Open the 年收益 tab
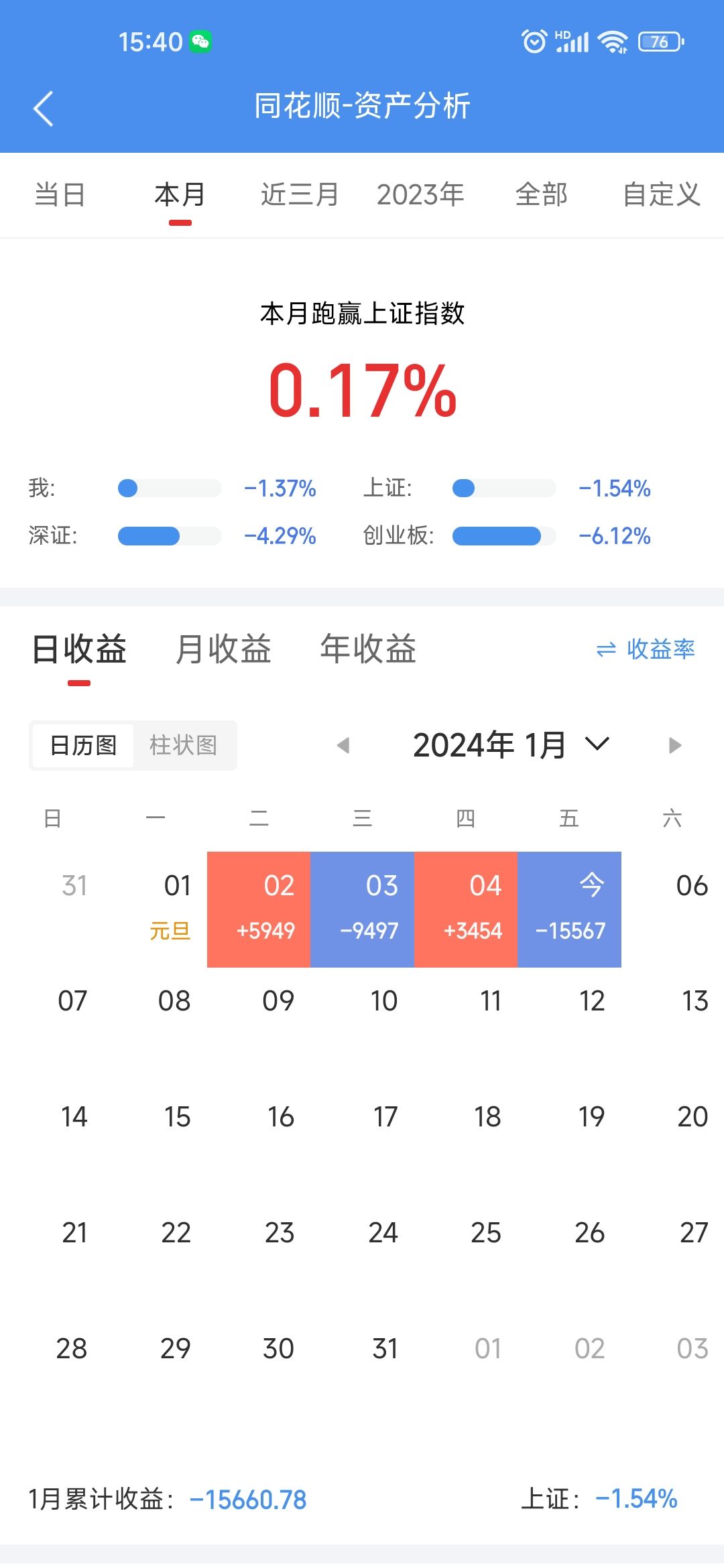The height and width of the screenshot is (1568, 724). (x=368, y=649)
